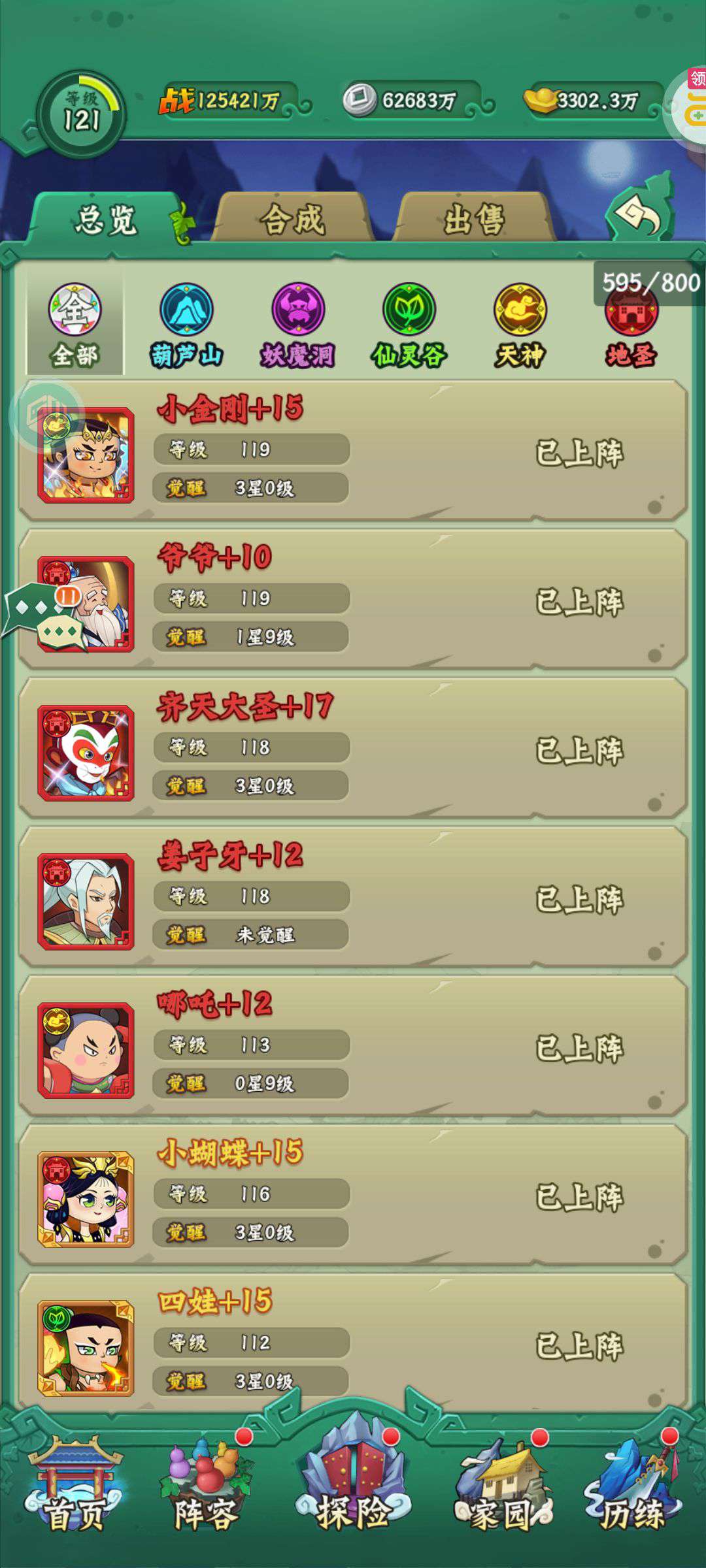Filter heroes by 妖魔洞
The width and height of the screenshot is (706, 1568).
click(298, 326)
